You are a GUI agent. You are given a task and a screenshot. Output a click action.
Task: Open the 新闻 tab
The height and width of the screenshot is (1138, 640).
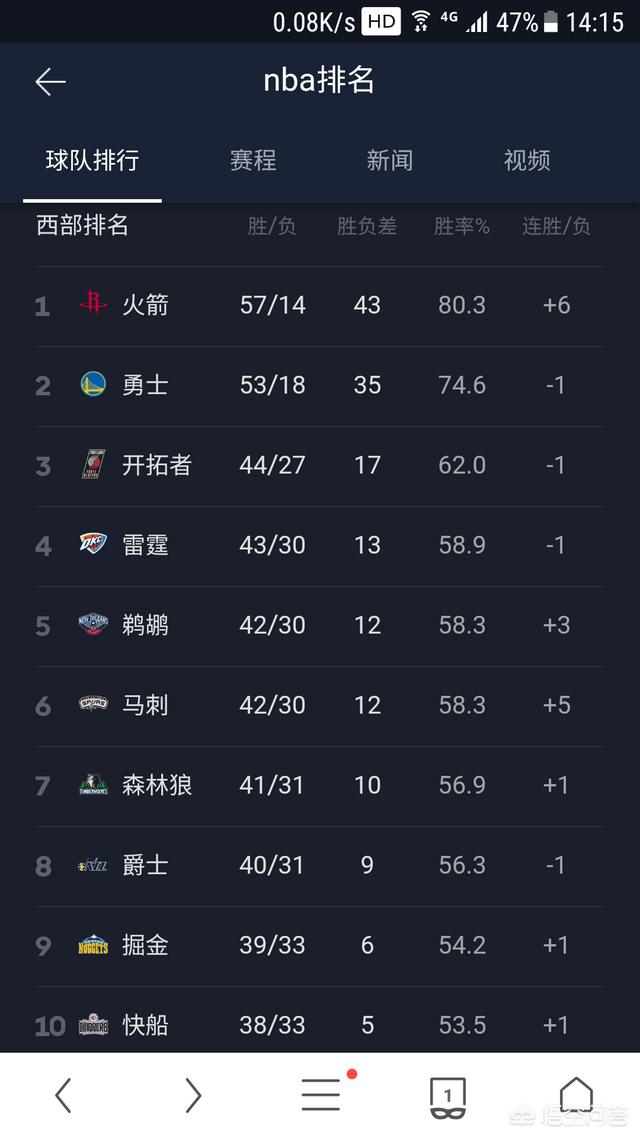[x=389, y=160]
